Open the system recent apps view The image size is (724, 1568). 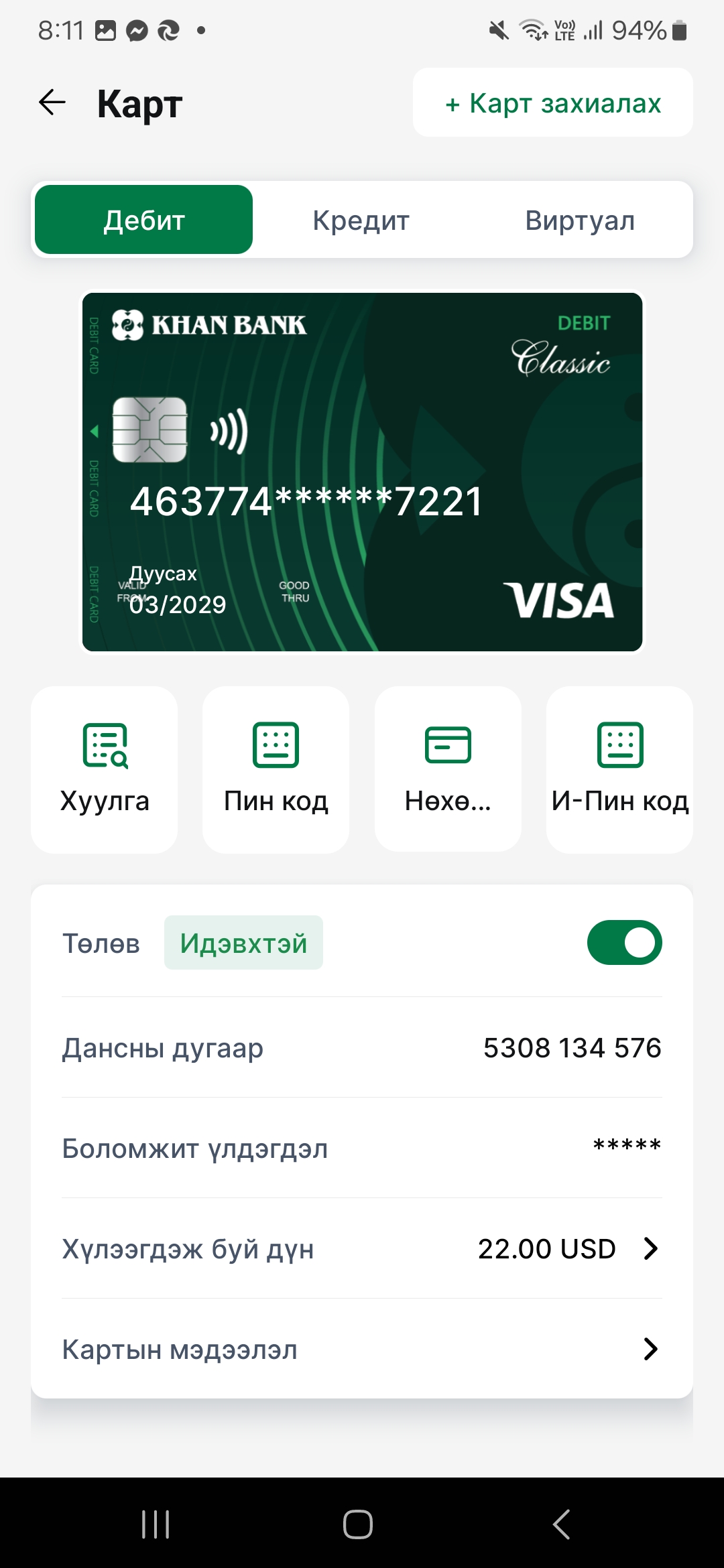click(x=156, y=1524)
